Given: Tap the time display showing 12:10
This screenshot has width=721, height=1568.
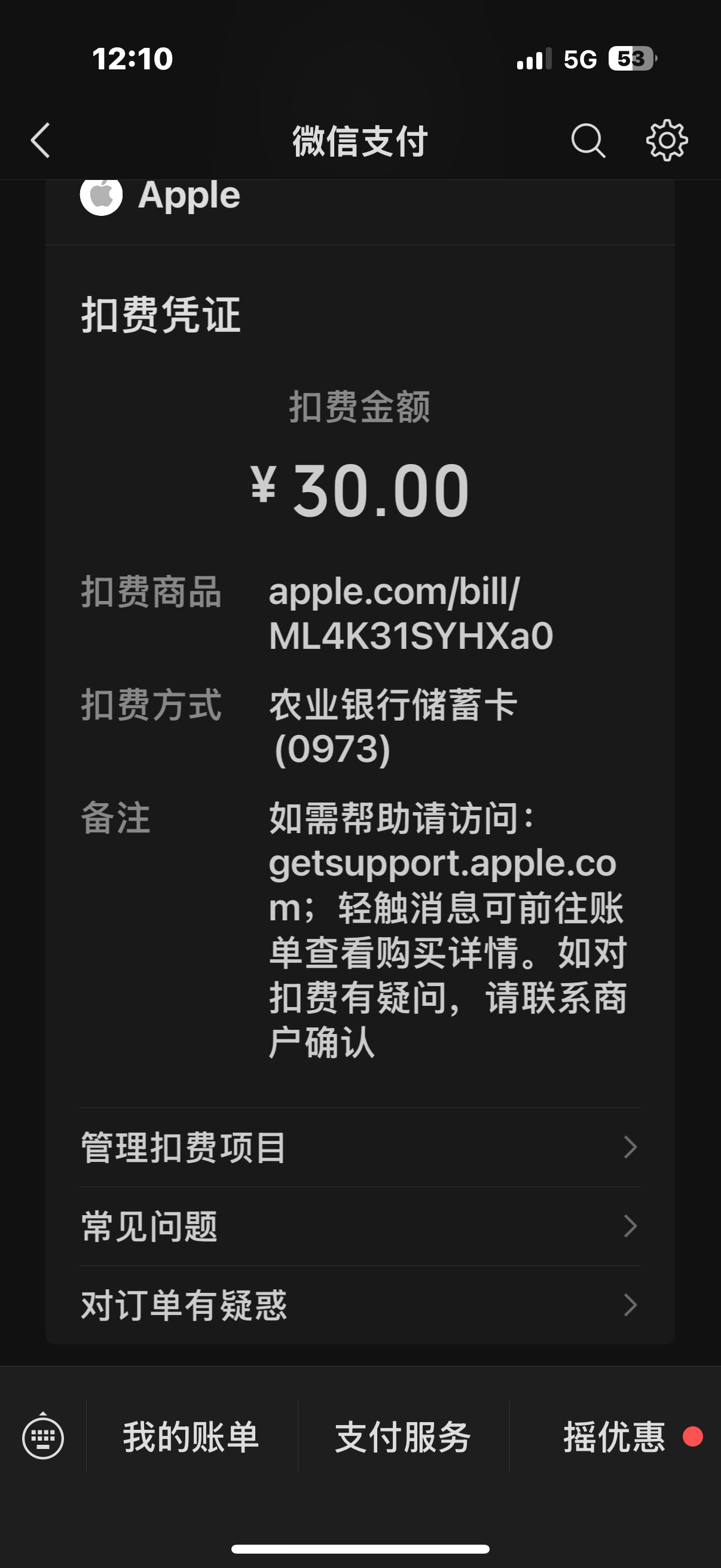Looking at the screenshot, I should tap(132, 58).
